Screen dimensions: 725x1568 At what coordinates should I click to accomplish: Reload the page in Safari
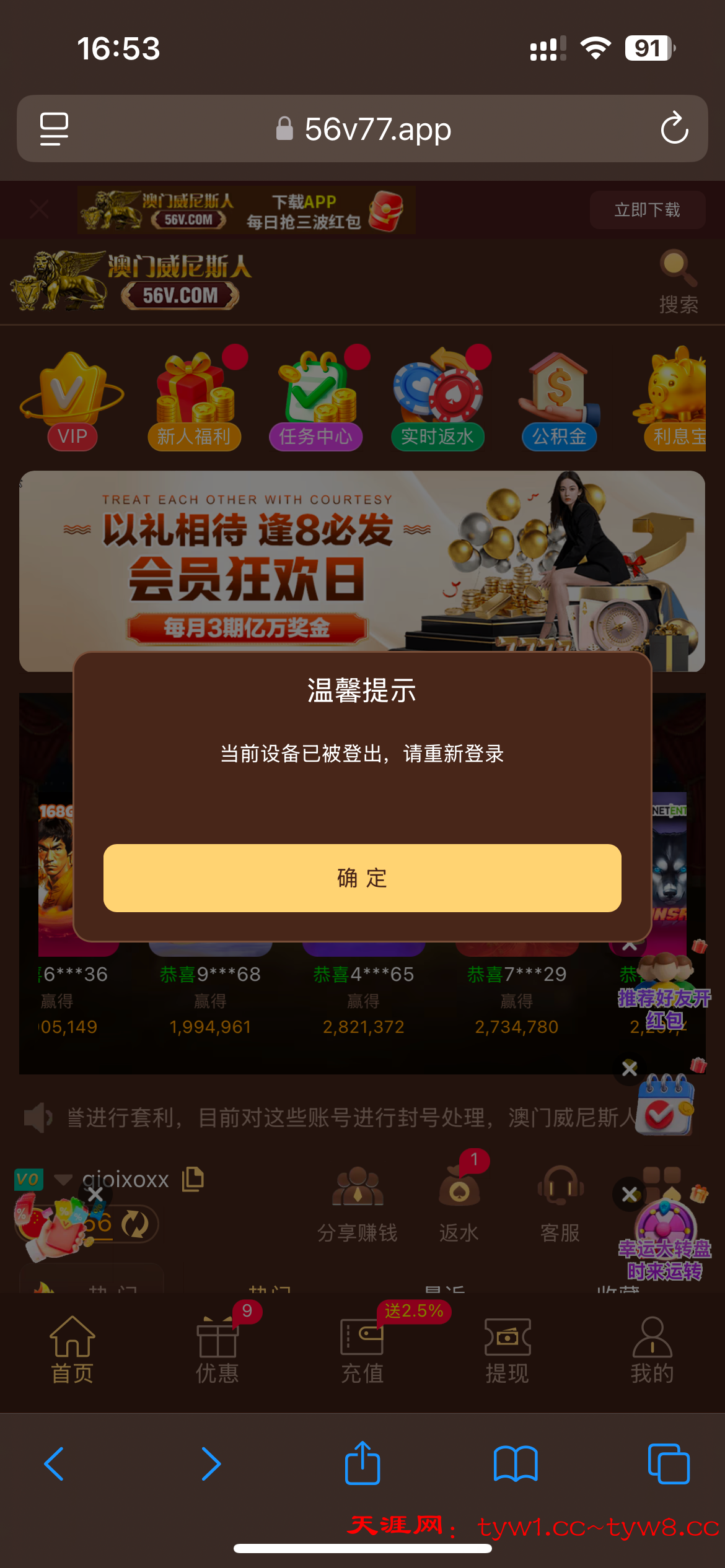(x=674, y=129)
